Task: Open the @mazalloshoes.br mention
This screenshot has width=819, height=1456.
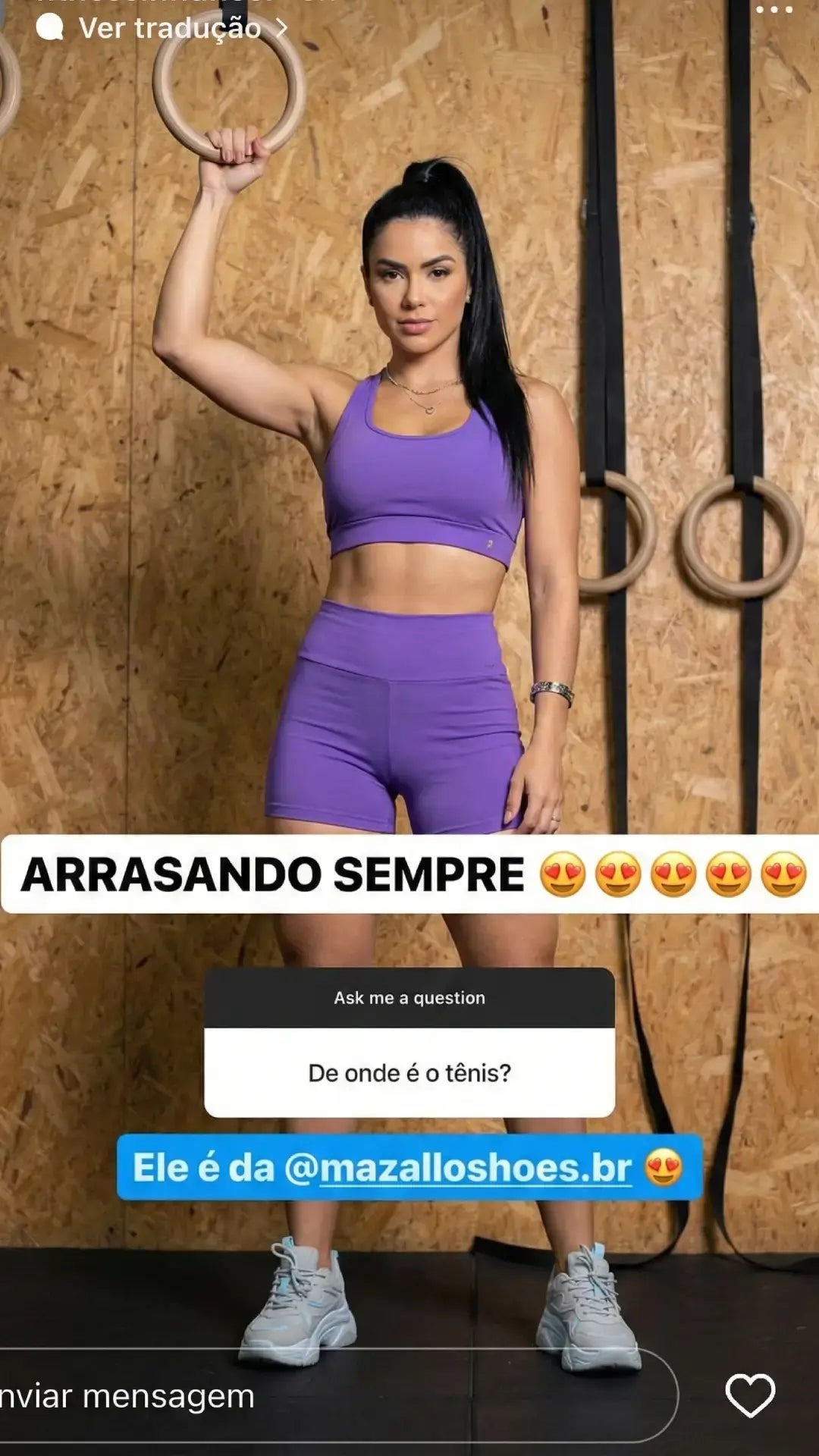Action: pyautogui.click(x=457, y=1168)
